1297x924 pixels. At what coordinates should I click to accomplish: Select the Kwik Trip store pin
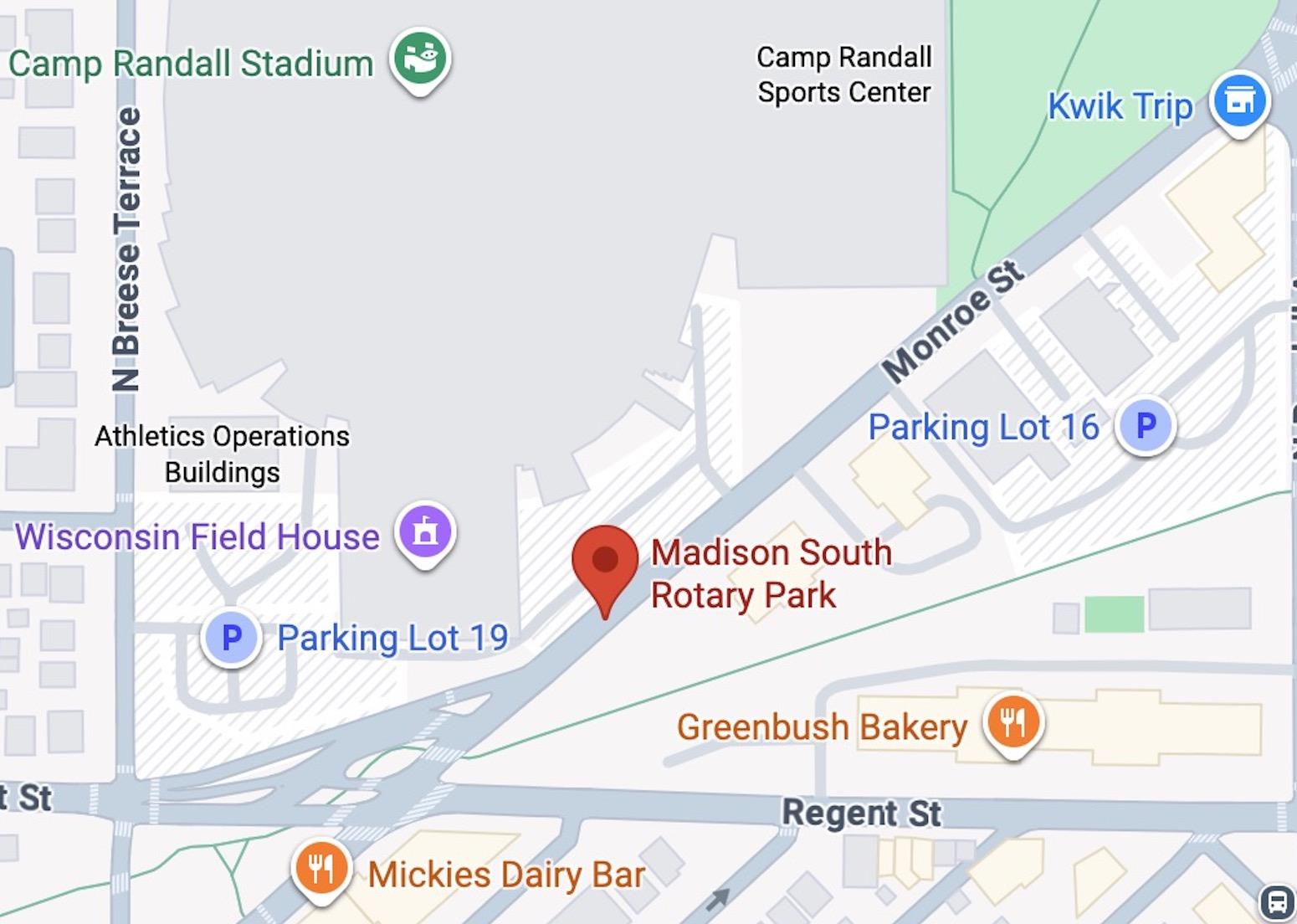tap(1239, 101)
